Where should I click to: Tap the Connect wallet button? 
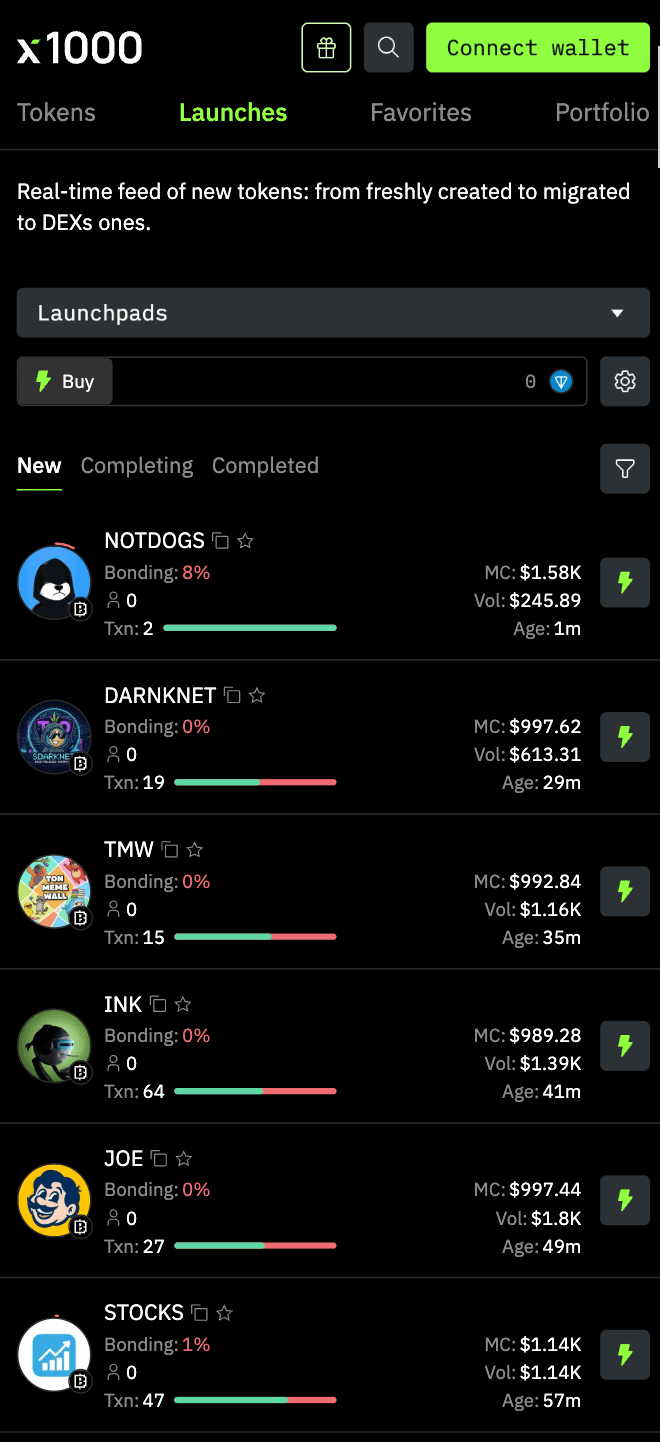537,48
